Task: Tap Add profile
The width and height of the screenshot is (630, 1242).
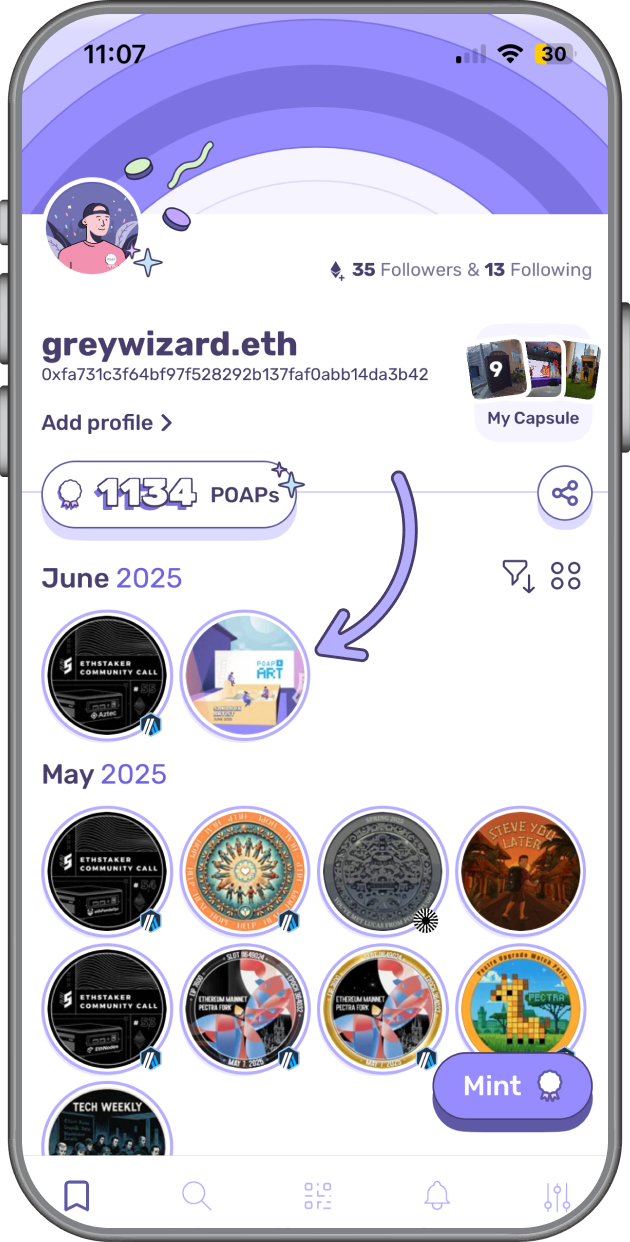Action: click(x=107, y=423)
